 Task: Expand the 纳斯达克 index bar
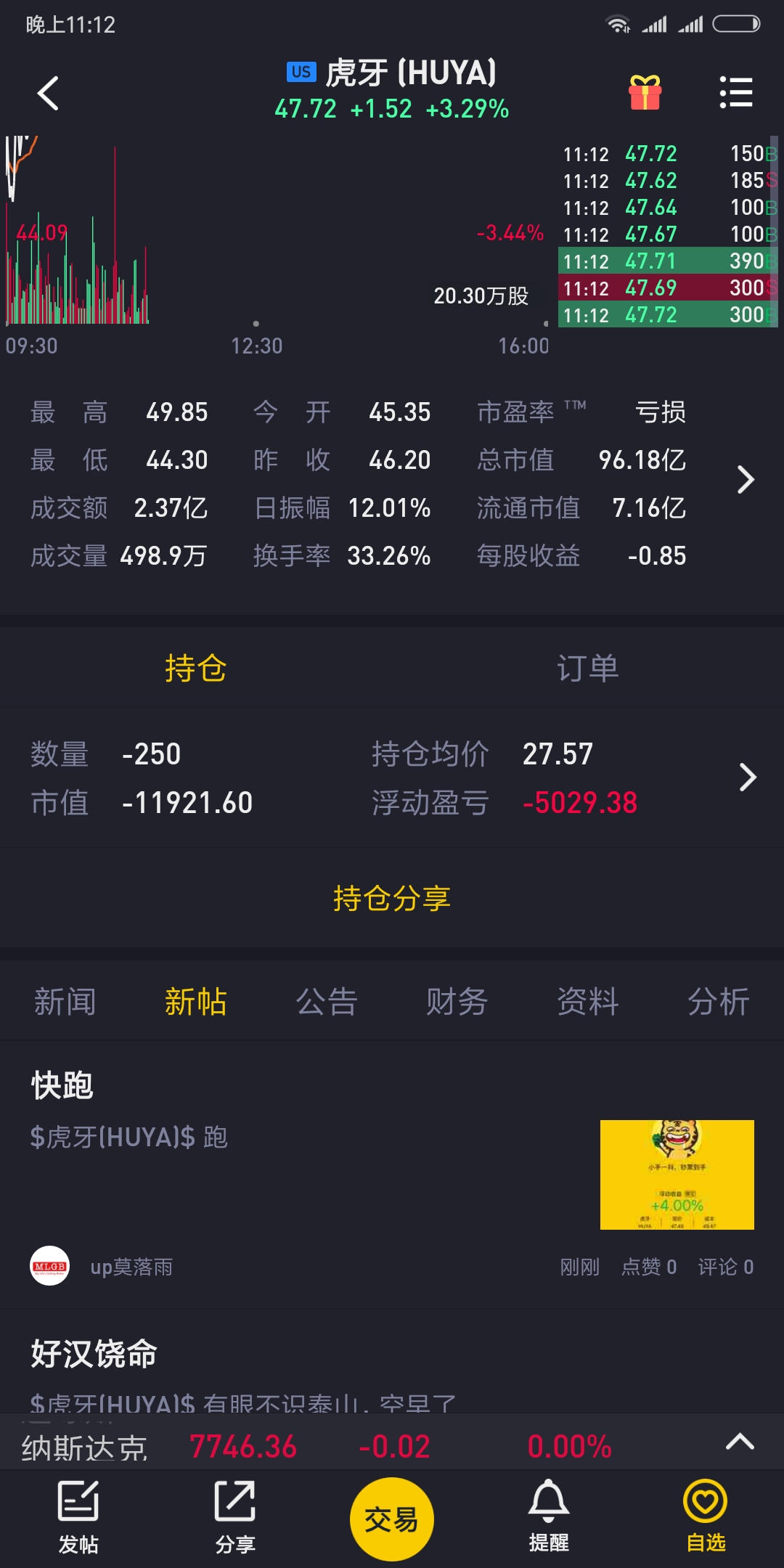coord(740,1442)
